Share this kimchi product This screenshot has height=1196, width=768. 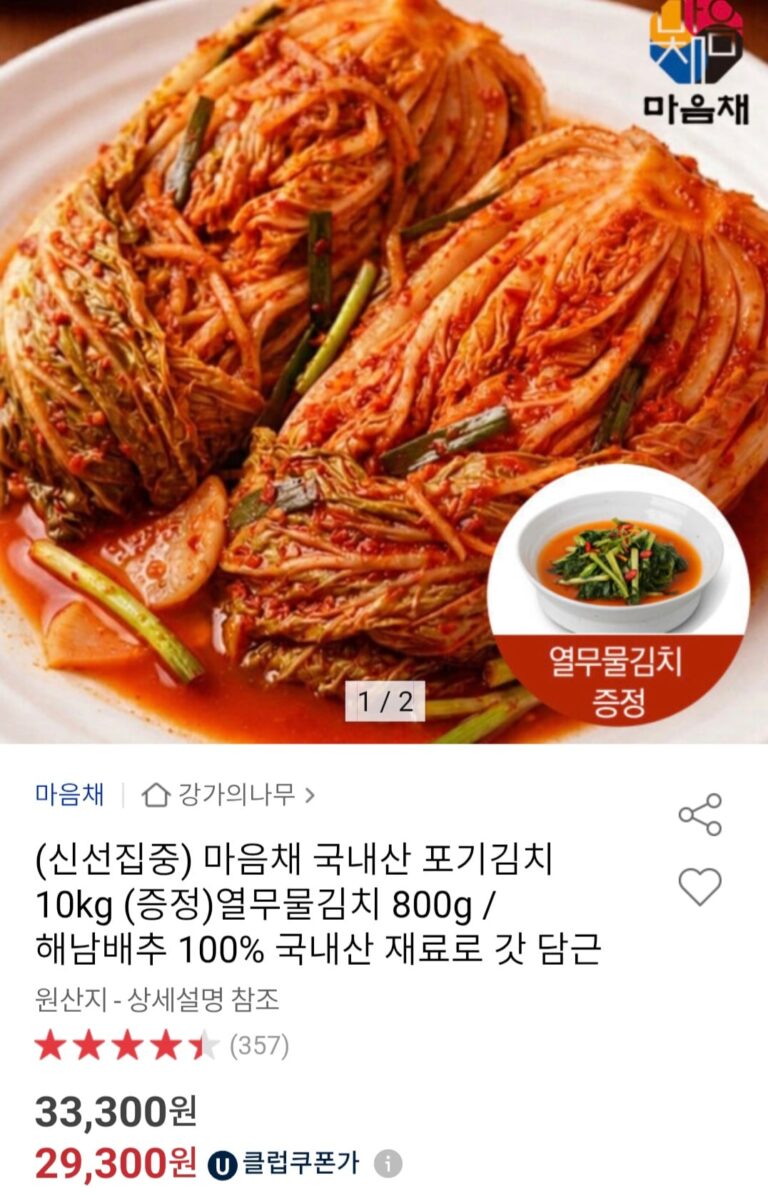tap(700, 815)
